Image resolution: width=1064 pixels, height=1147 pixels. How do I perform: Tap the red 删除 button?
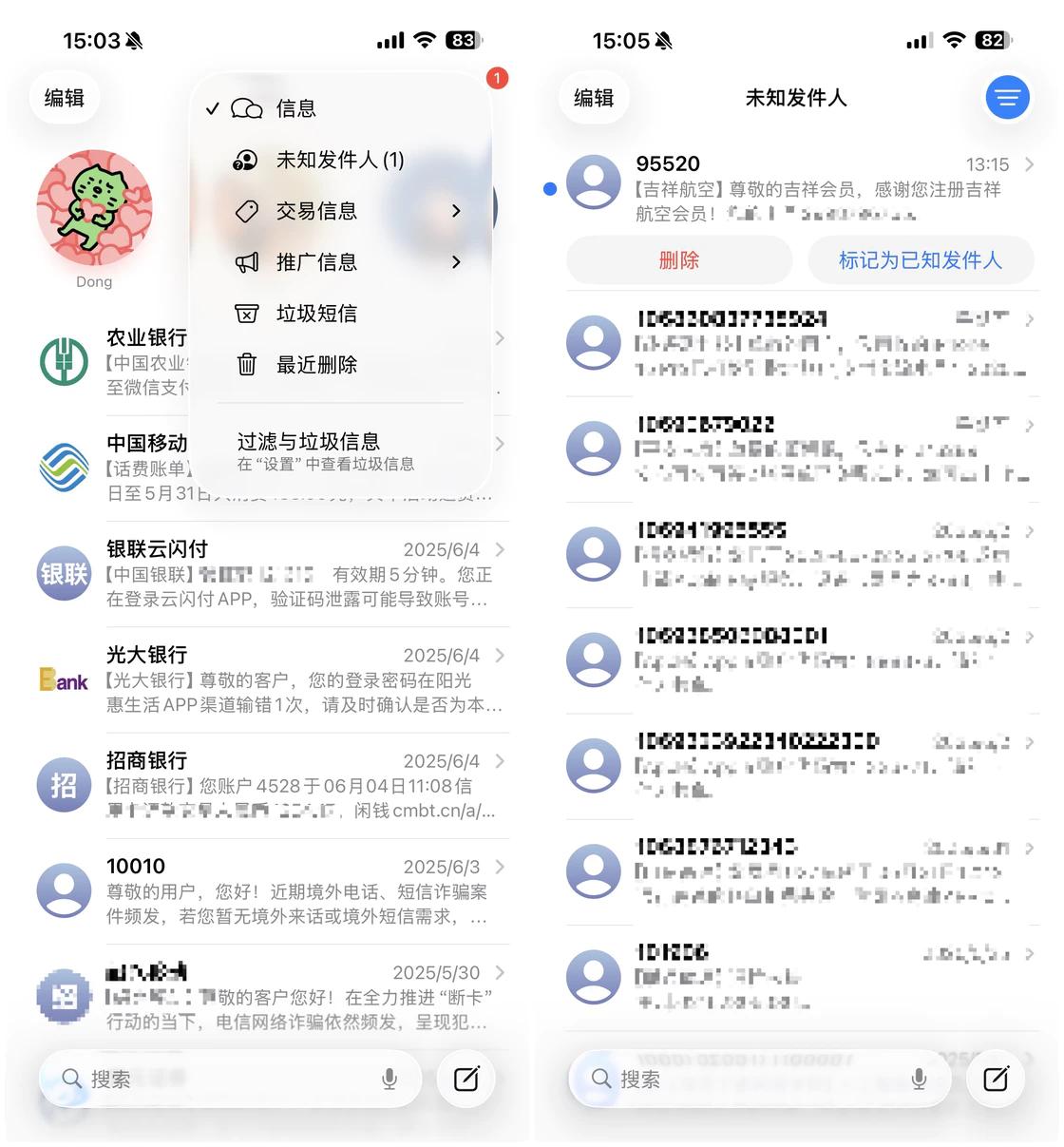(x=678, y=260)
